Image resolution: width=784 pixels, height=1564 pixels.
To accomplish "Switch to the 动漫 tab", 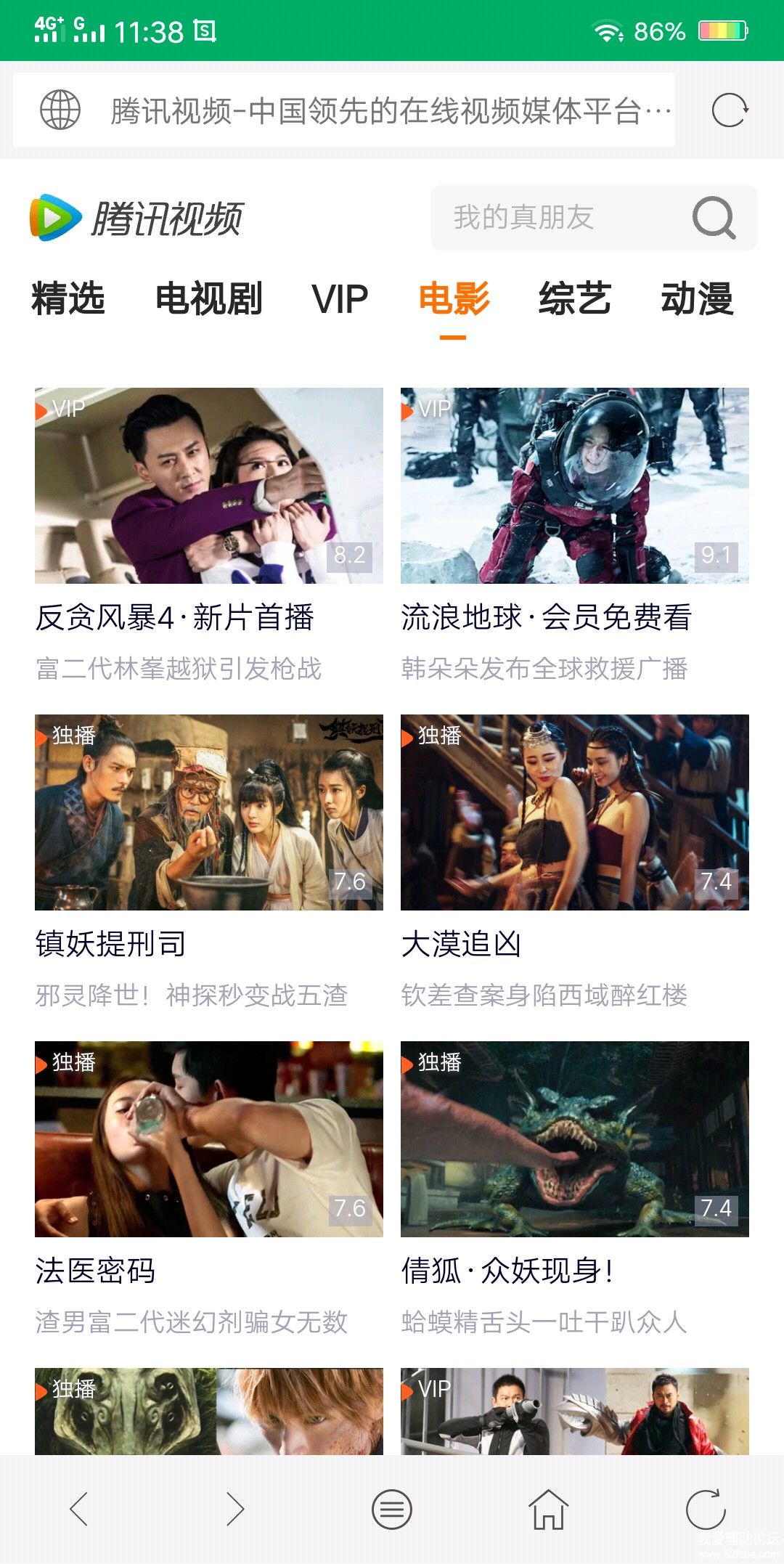I will pyautogui.click(x=697, y=299).
